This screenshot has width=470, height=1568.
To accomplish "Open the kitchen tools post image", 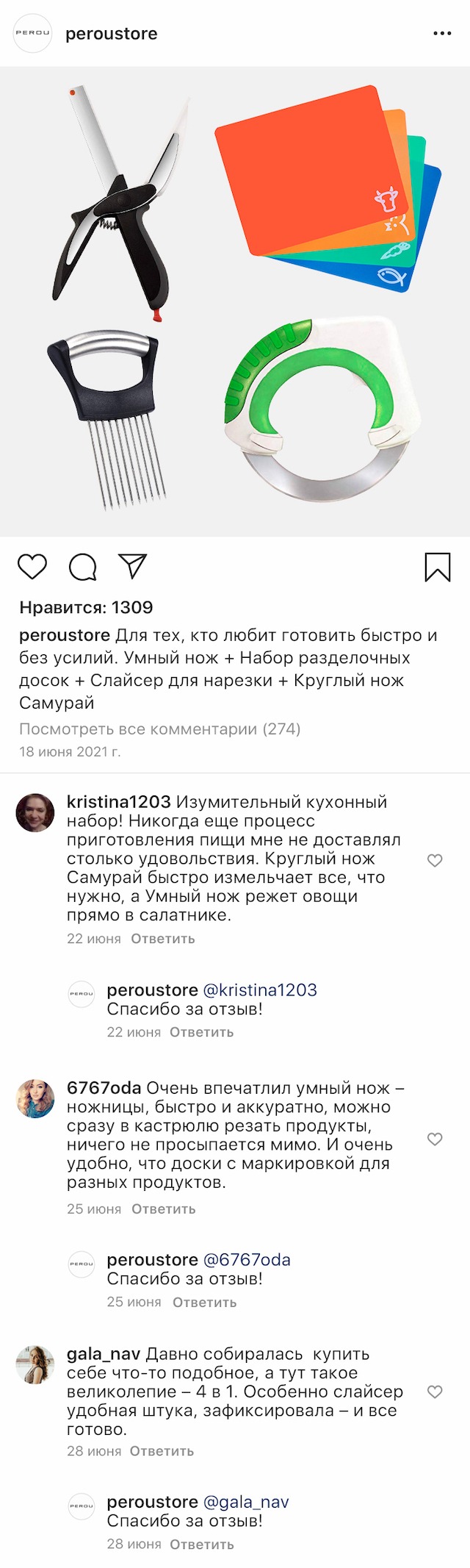I will 235,301.
